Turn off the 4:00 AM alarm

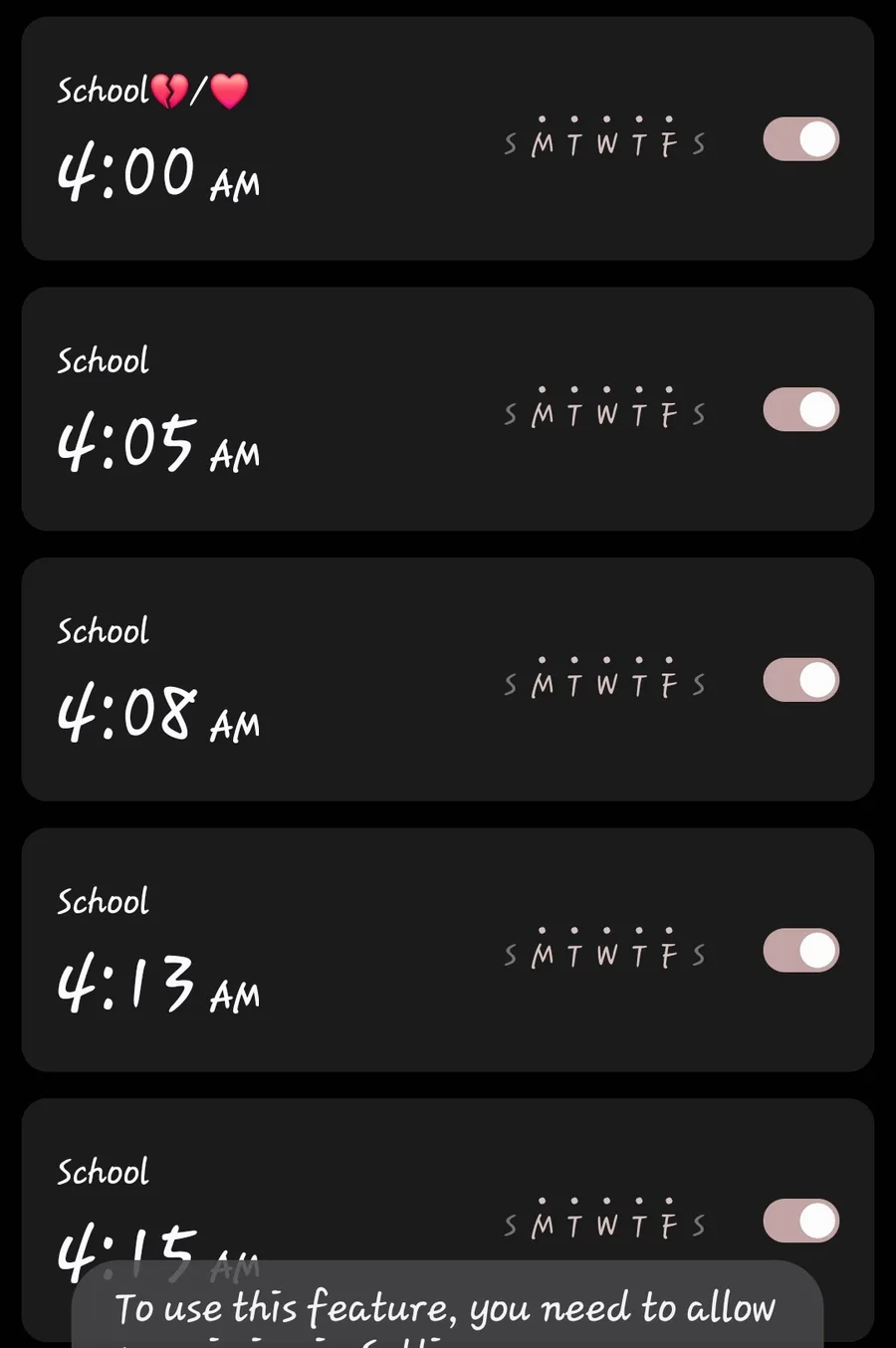[x=800, y=139]
